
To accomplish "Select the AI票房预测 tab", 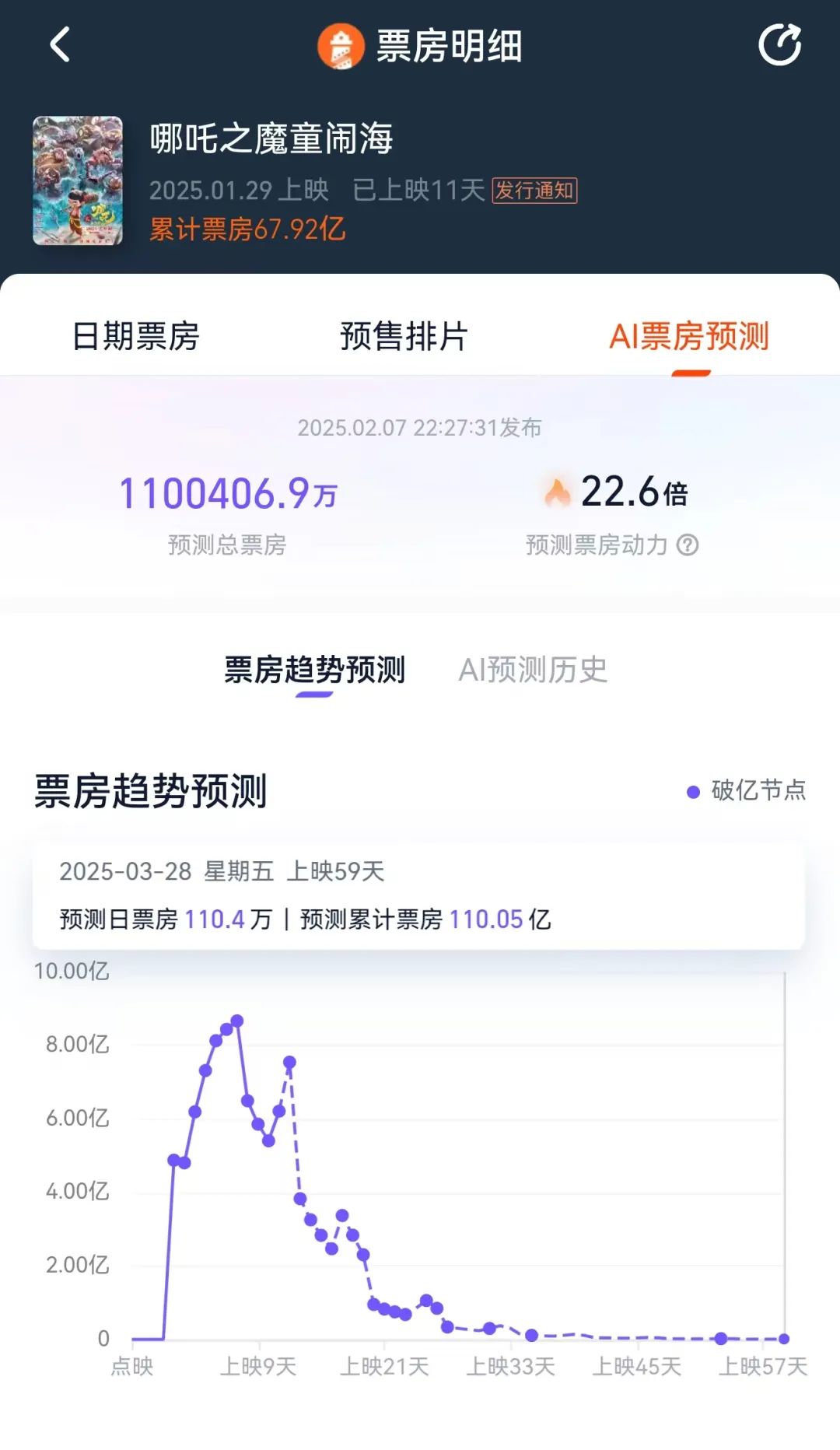I will (x=689, y=337).
